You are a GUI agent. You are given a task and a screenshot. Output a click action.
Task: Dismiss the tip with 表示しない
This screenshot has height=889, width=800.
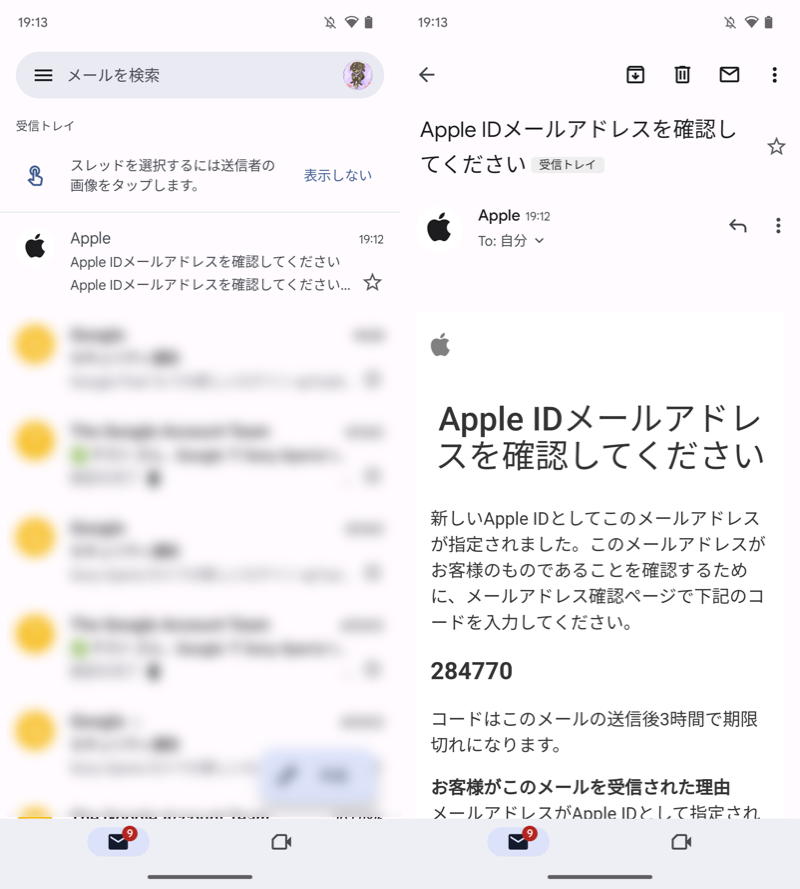point(338,175)
